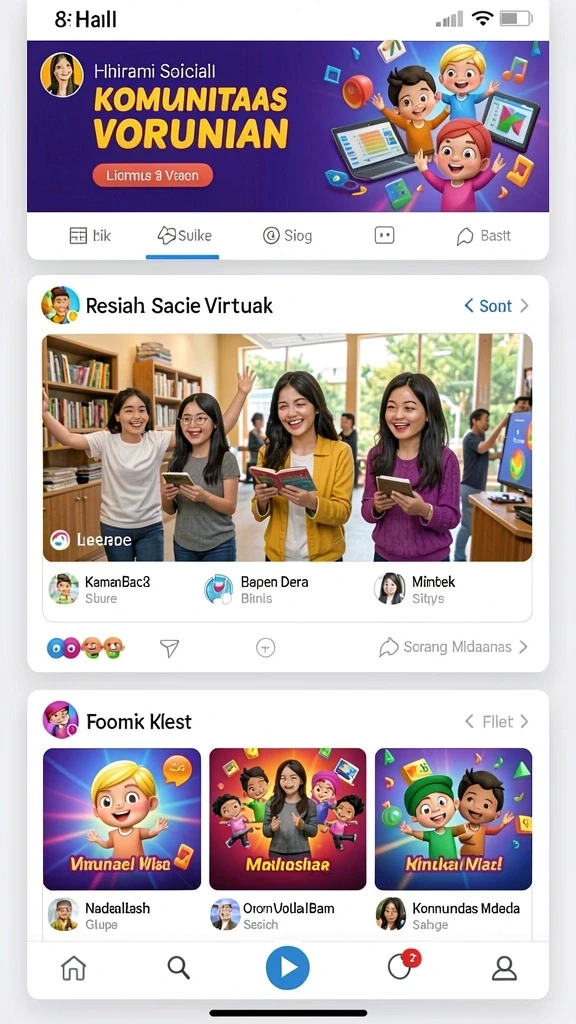
Task: Open the profile tab in bottom bar
Action: (504, 968)
